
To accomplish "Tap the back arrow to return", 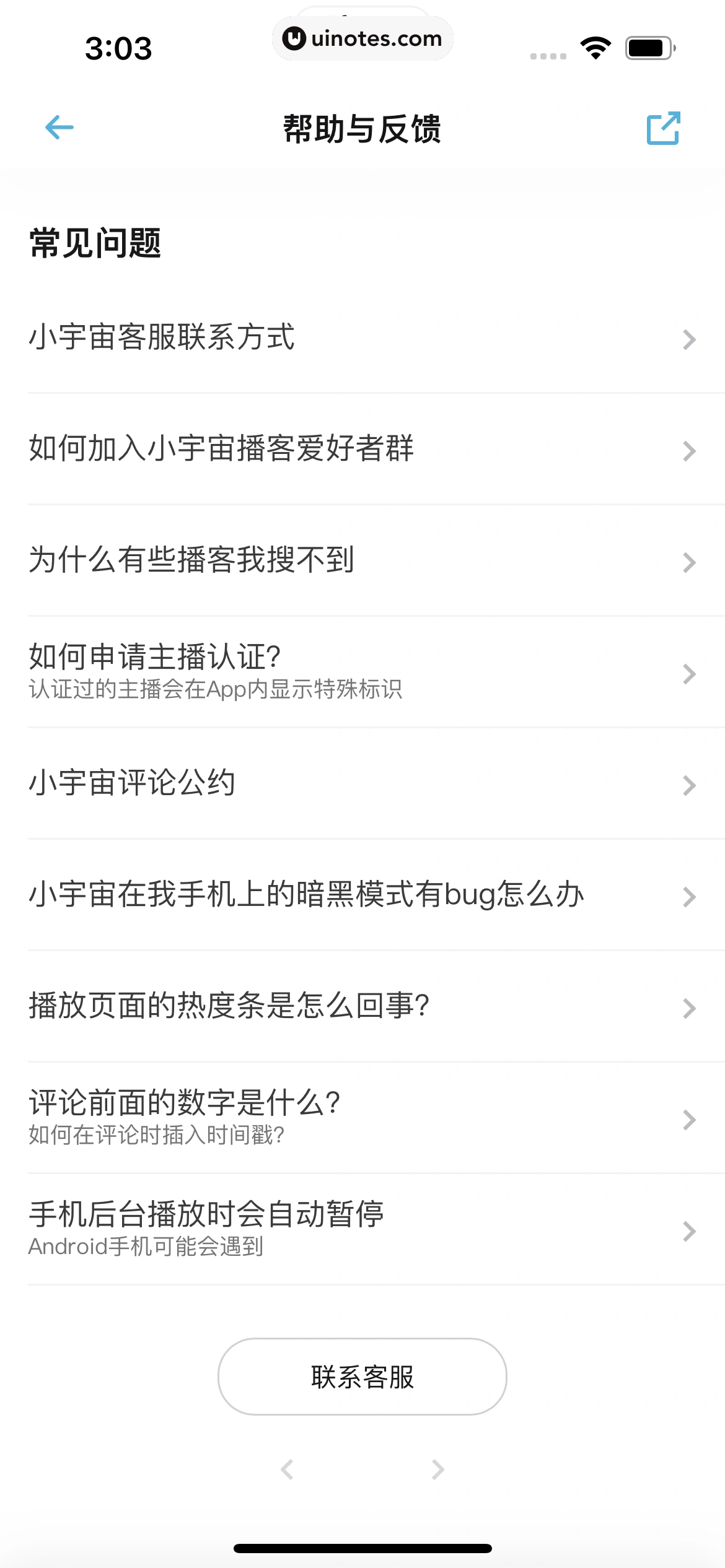I will [x=58, y=128].
